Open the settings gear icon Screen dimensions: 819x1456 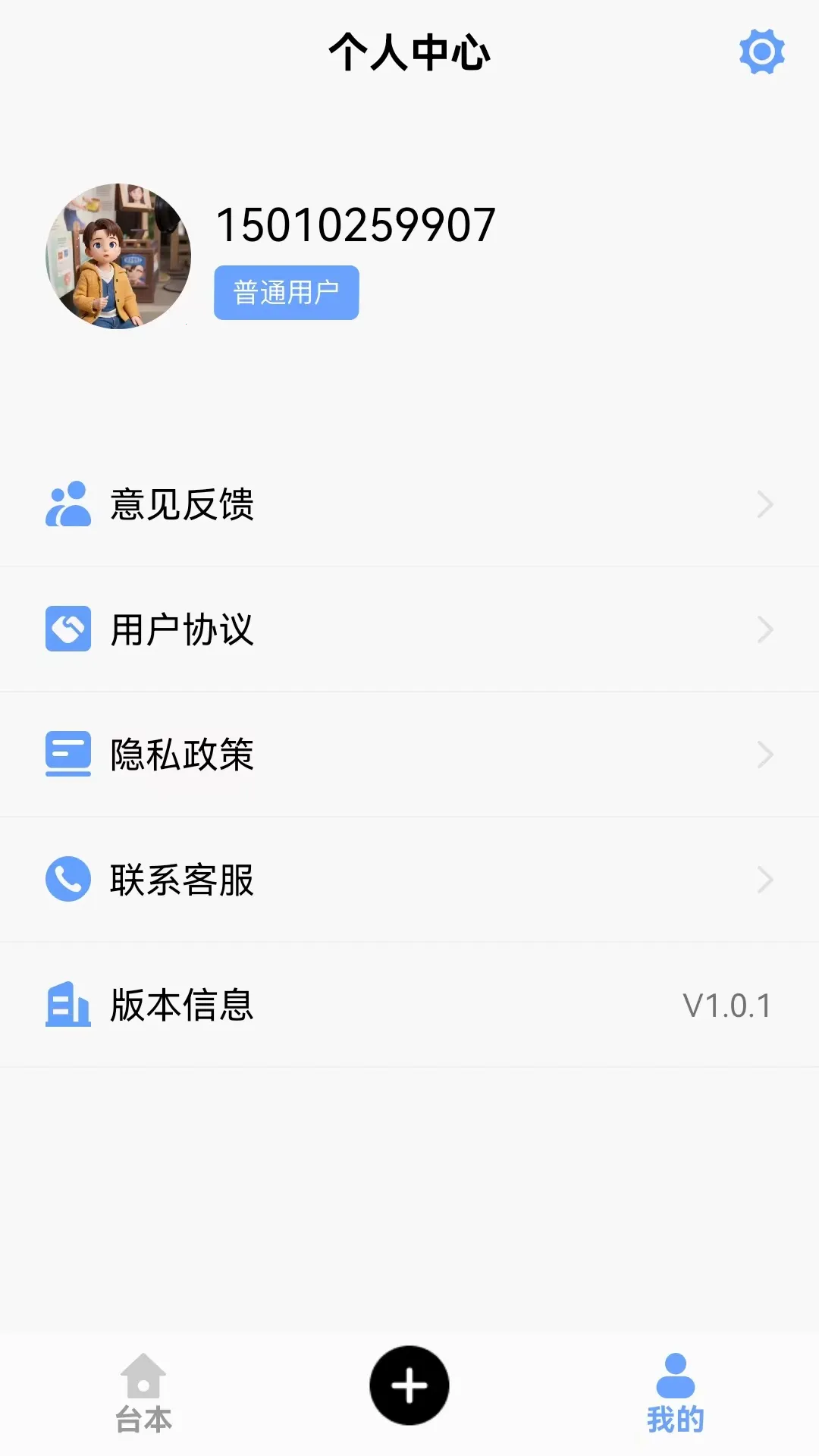761,53
